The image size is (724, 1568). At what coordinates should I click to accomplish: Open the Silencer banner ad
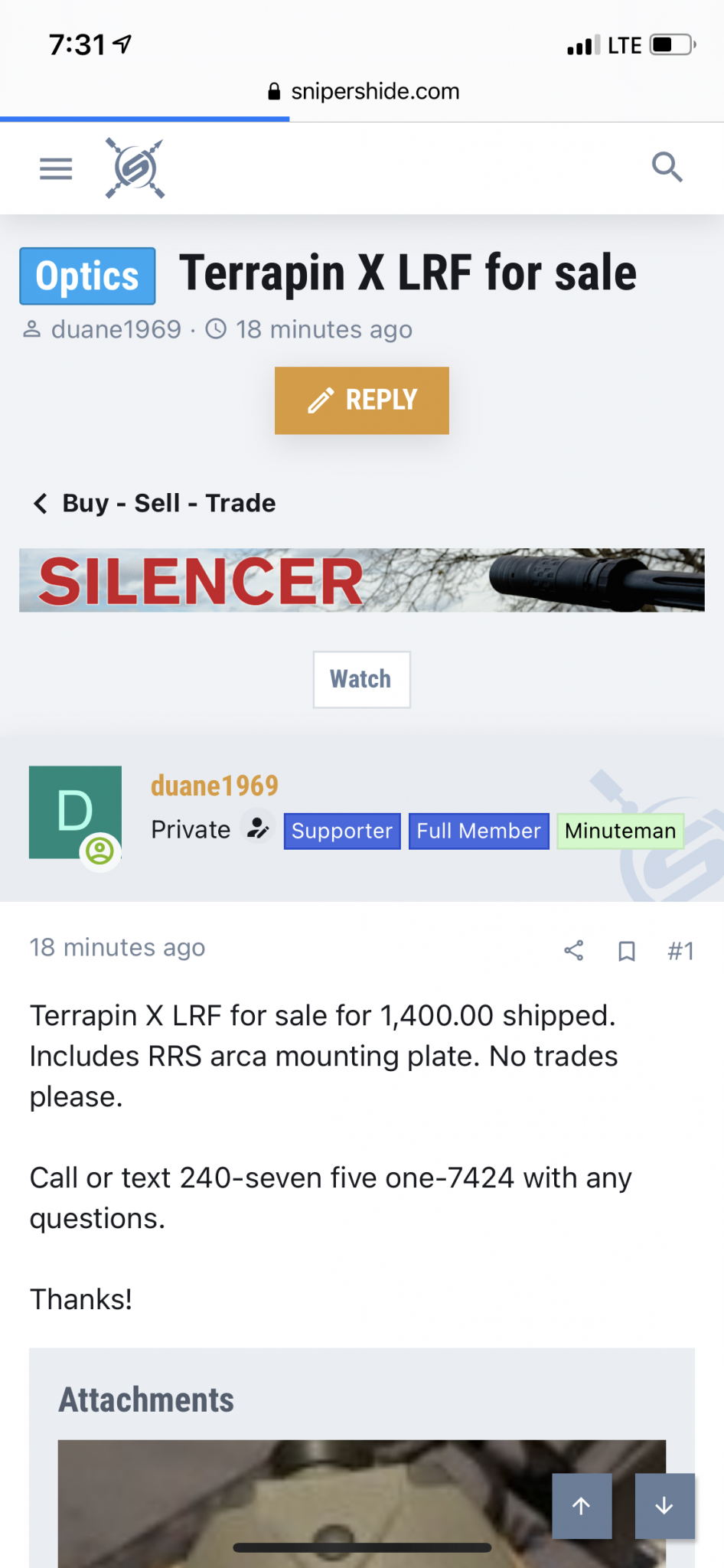pyautogui.click(x=361, y=580)
